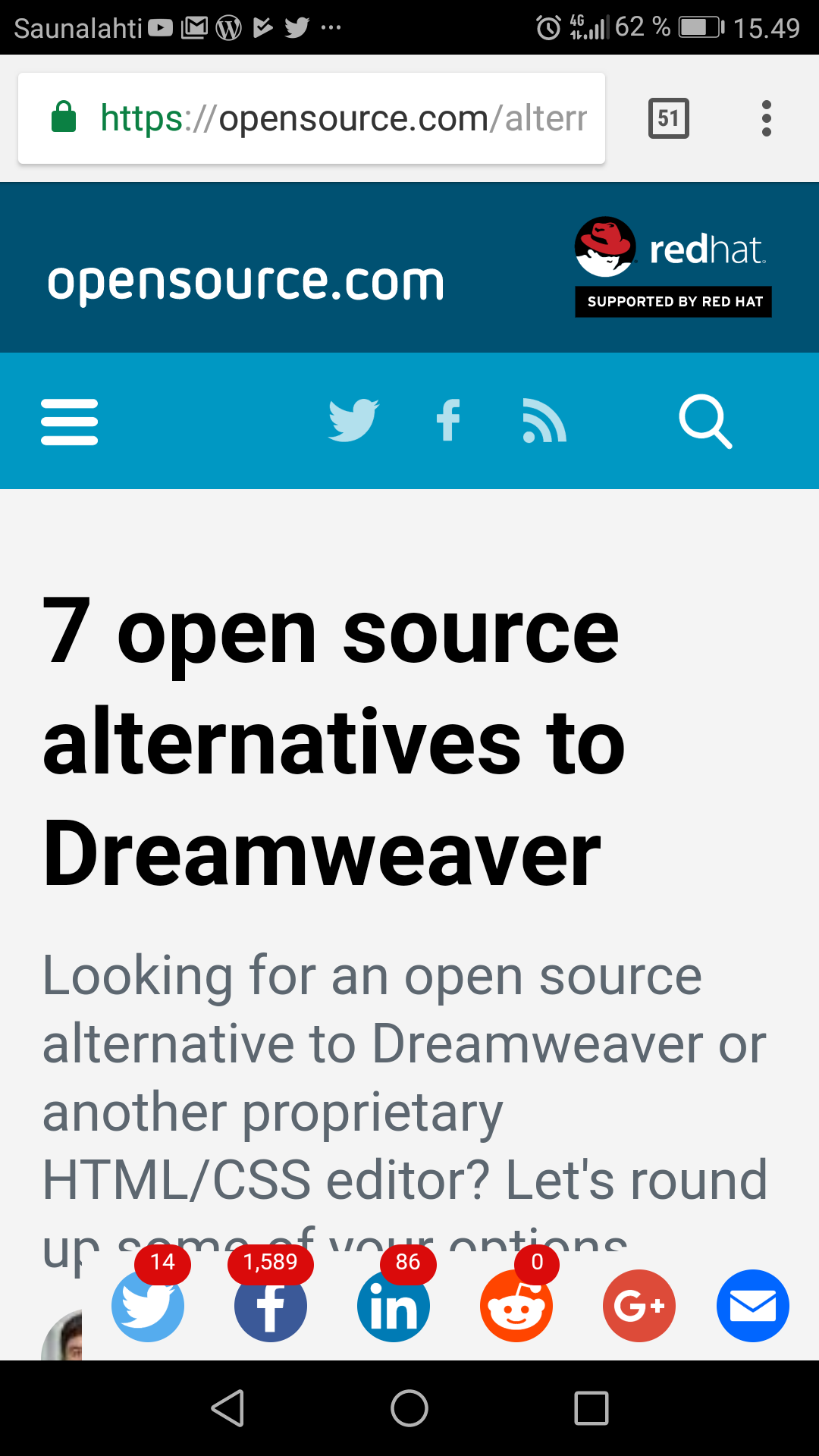
Task: Open the tab switcher showing 51 tabs
Action: tap(668, 118)
